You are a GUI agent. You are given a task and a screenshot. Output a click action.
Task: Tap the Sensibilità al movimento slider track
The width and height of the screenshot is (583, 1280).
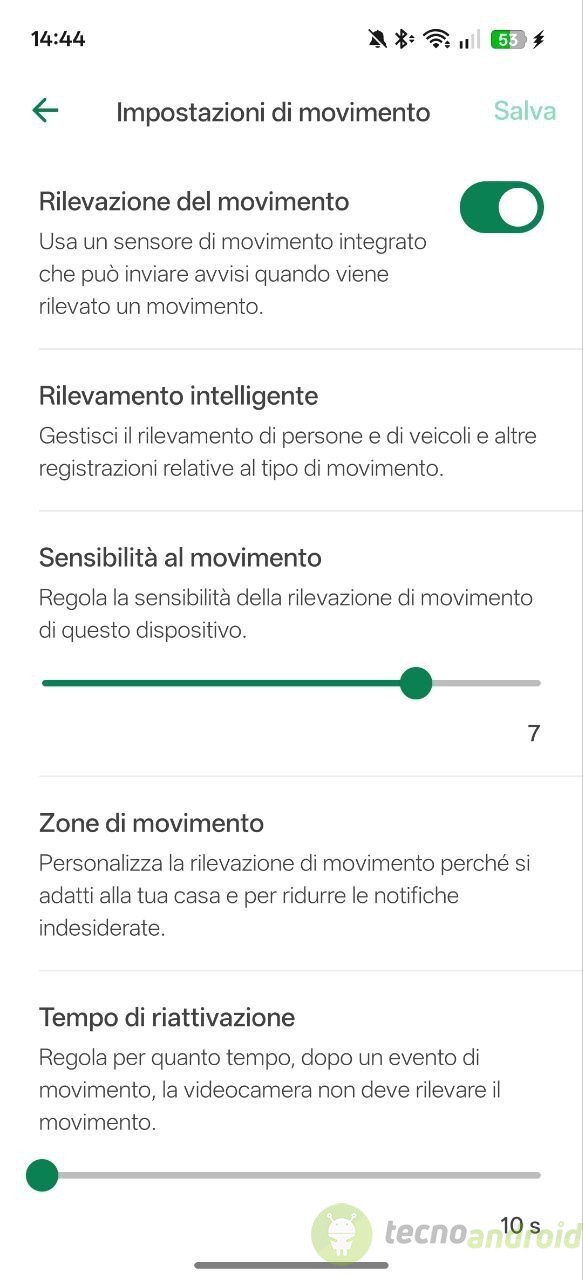(x=291, y=683)
